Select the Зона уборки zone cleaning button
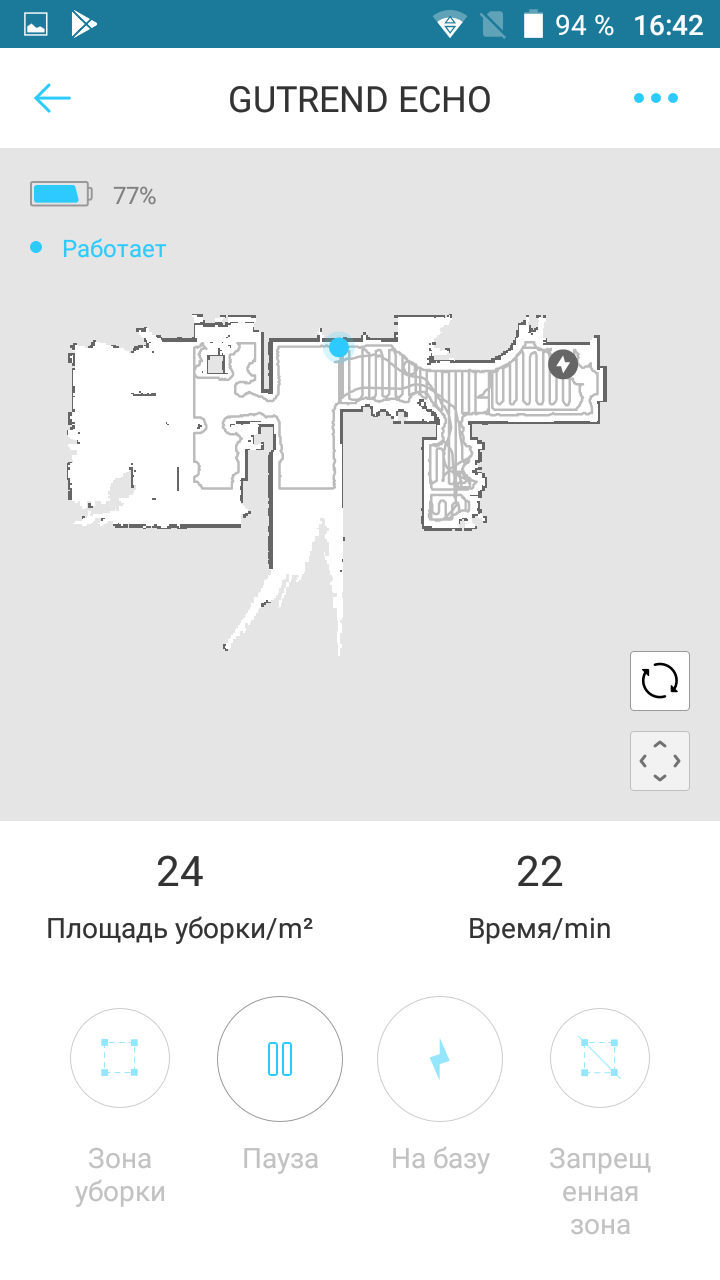 [x=120, y=1058]
